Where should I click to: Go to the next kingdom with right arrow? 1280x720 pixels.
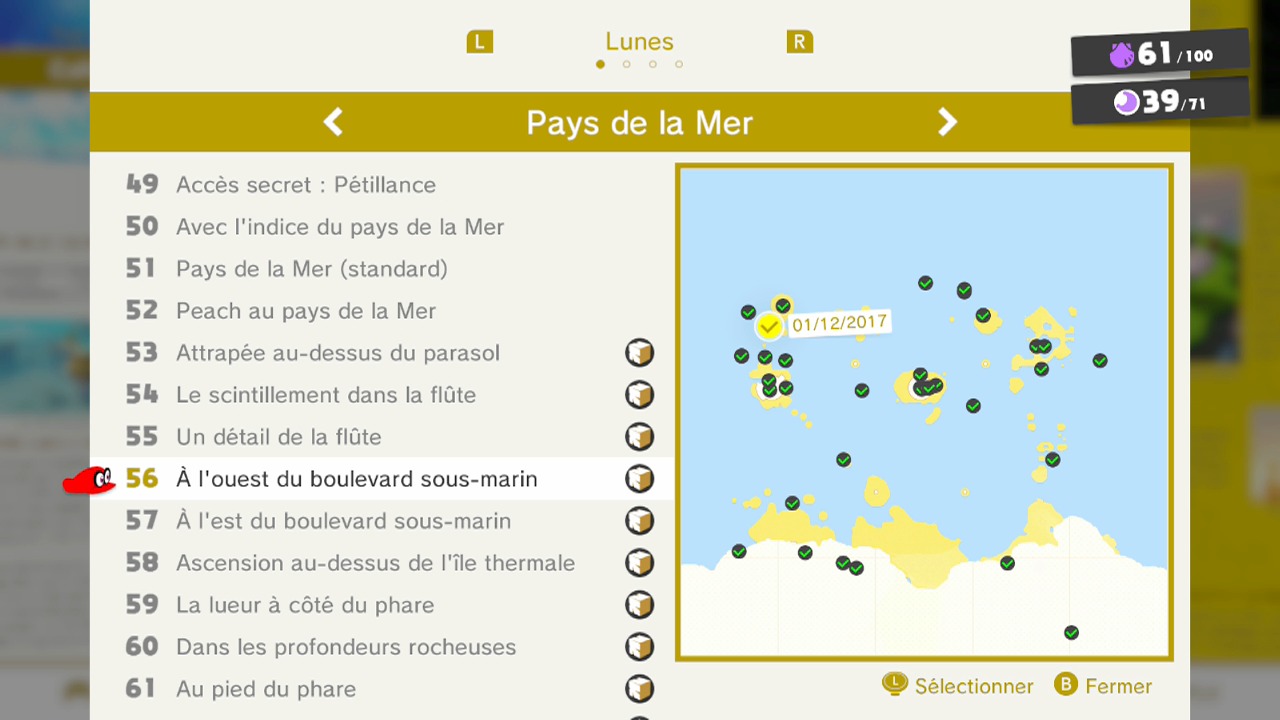coord(947,123)
